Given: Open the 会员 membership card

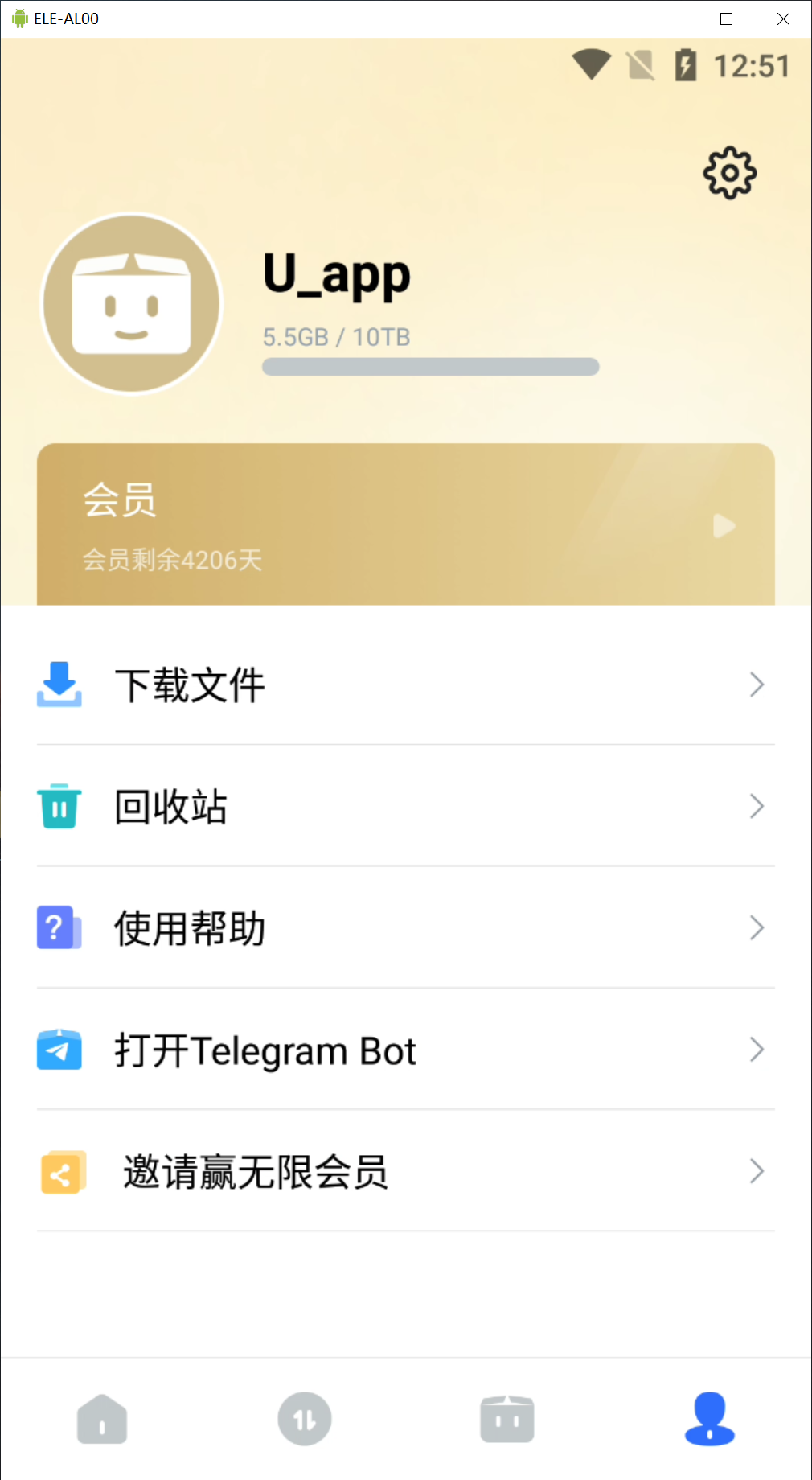Looking at the screenshot, I should tap(405, 524).
